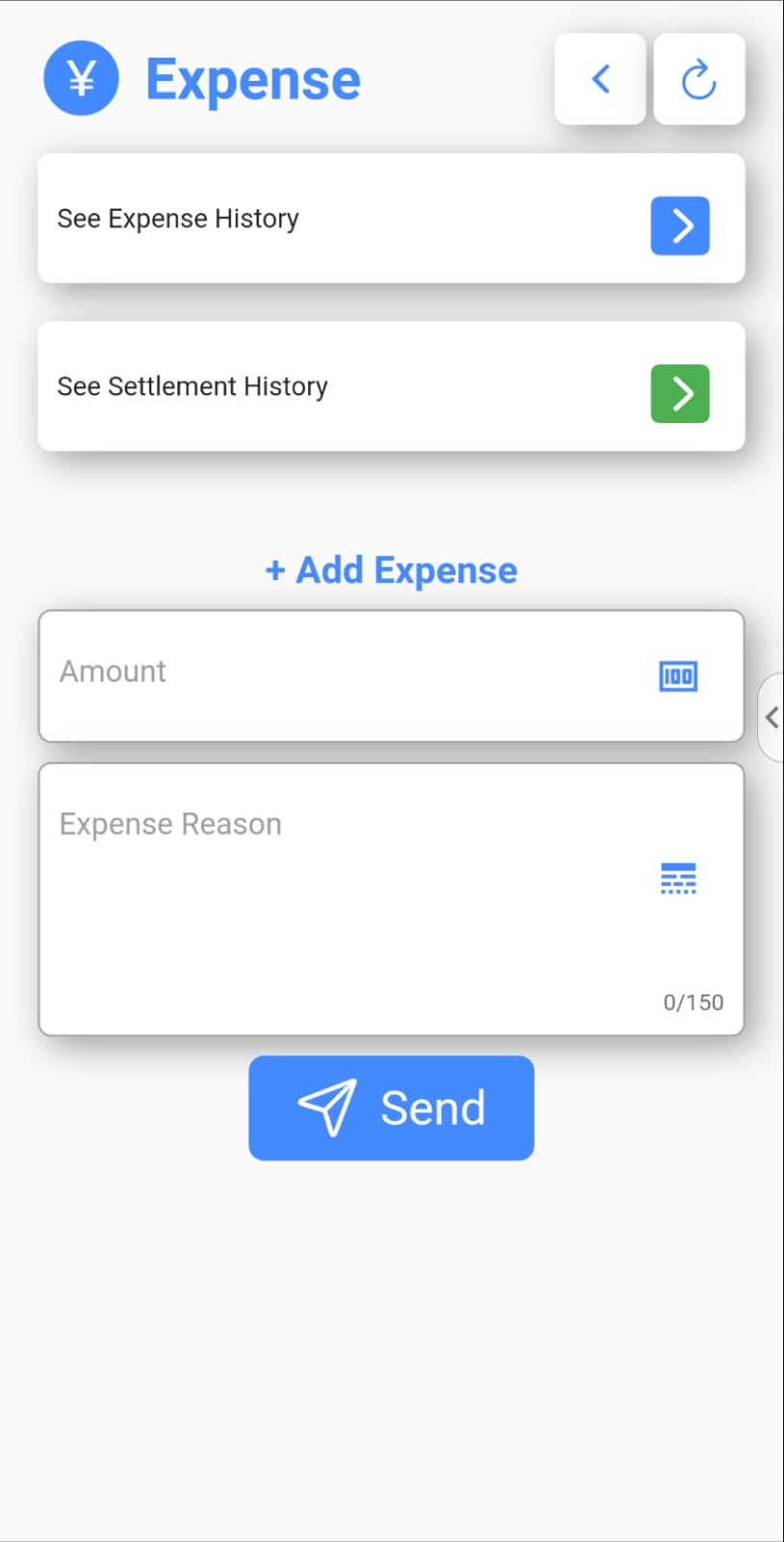784x1542 pixels.
Task: Refresh the Expense page
Action: point(699,79)
